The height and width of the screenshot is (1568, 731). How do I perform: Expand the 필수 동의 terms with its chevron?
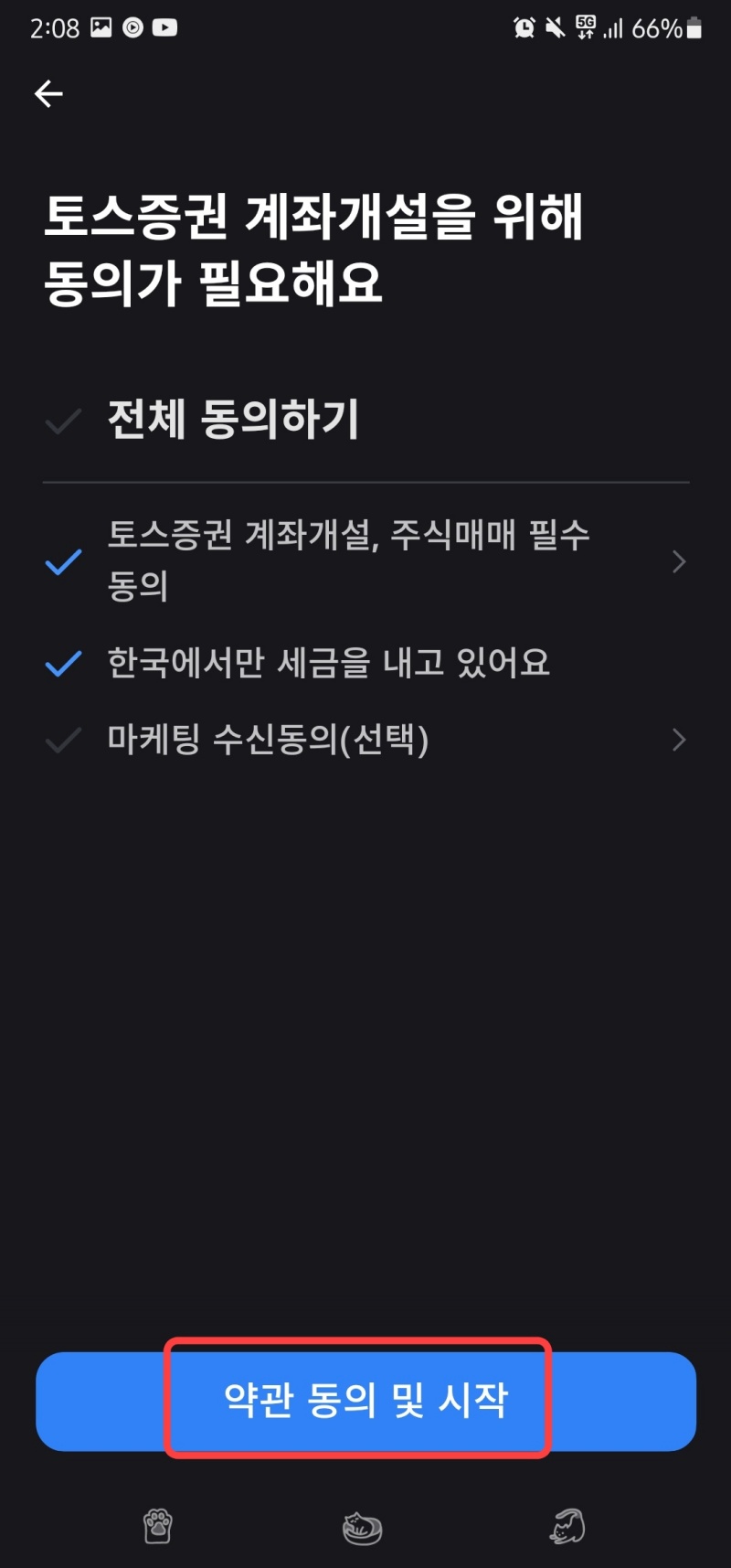(678, 562)
